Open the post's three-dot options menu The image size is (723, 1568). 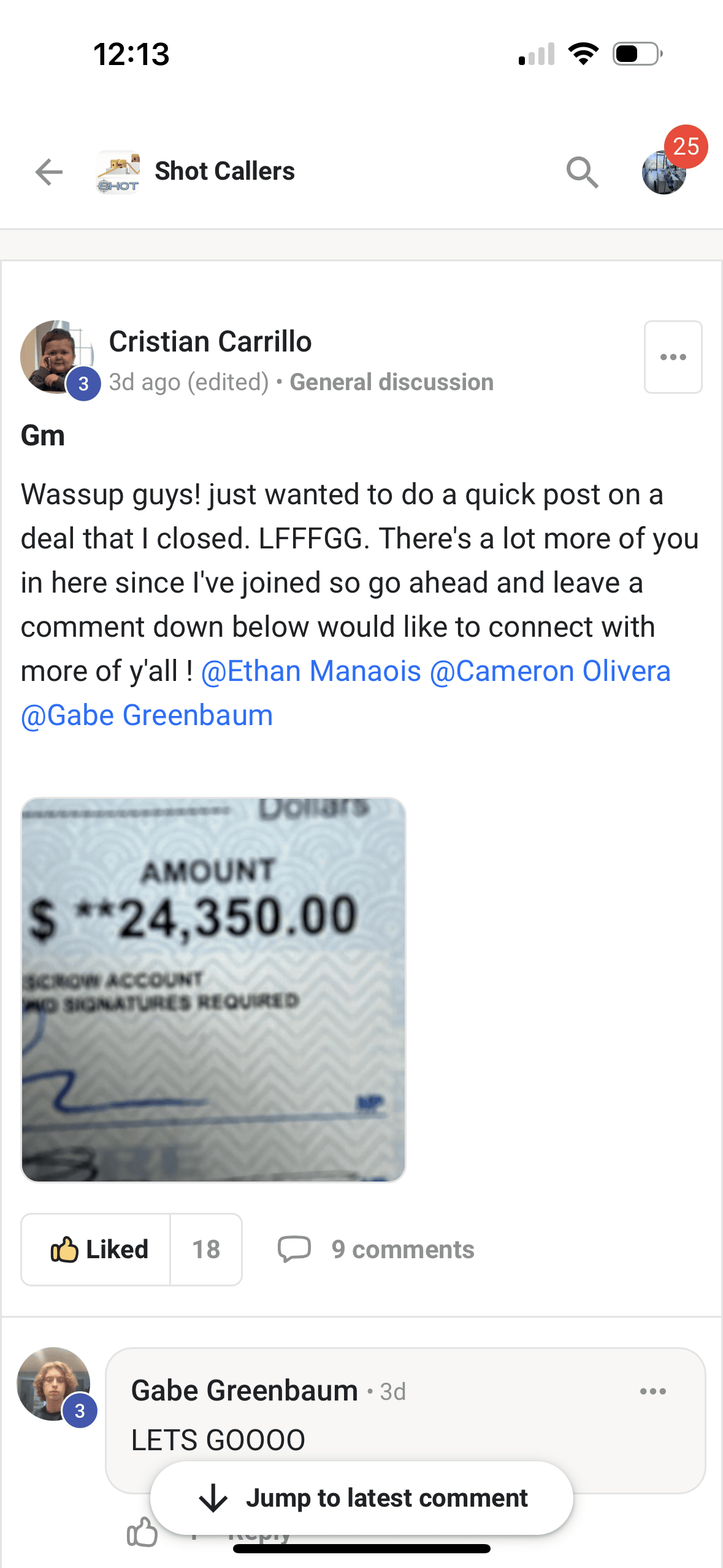(x=673, y=357)
